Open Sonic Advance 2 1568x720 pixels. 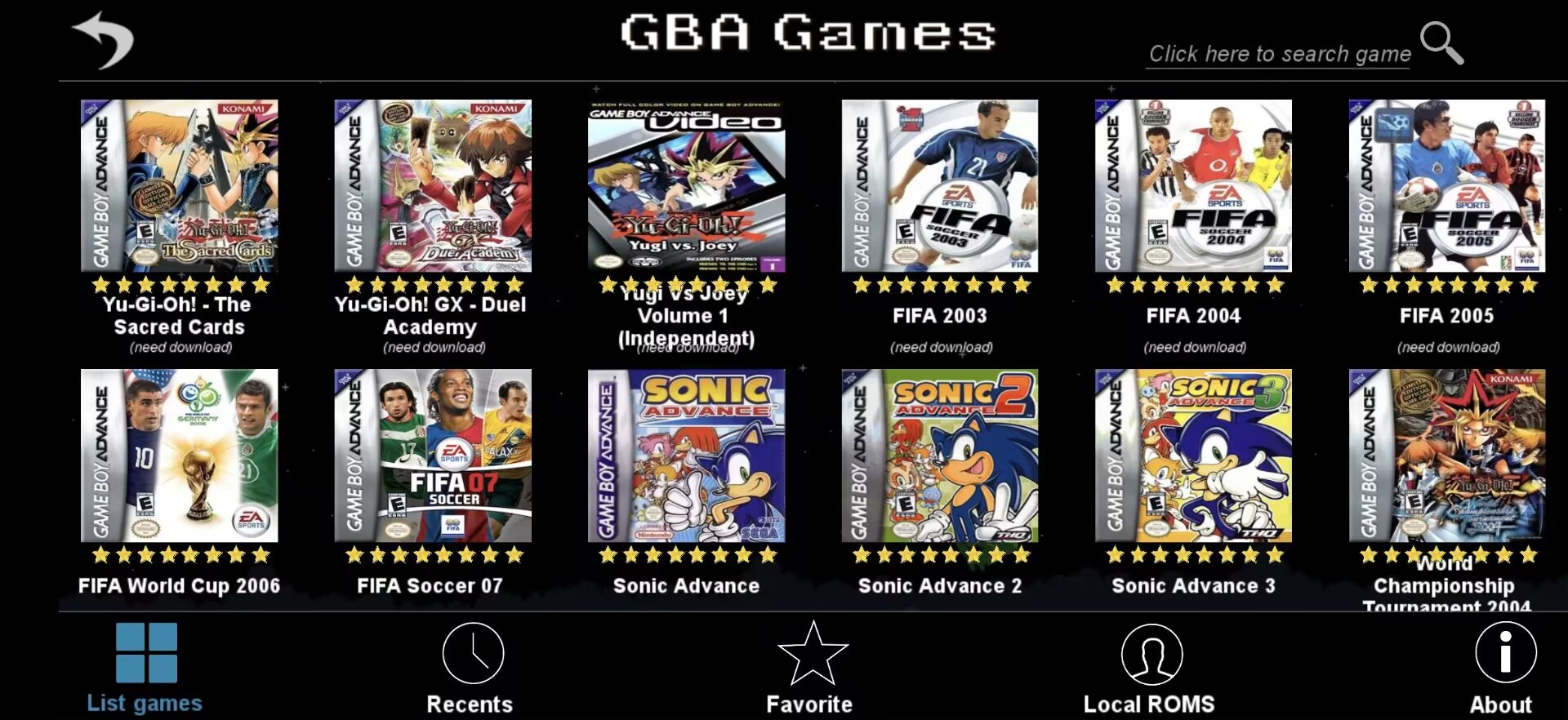939,456
